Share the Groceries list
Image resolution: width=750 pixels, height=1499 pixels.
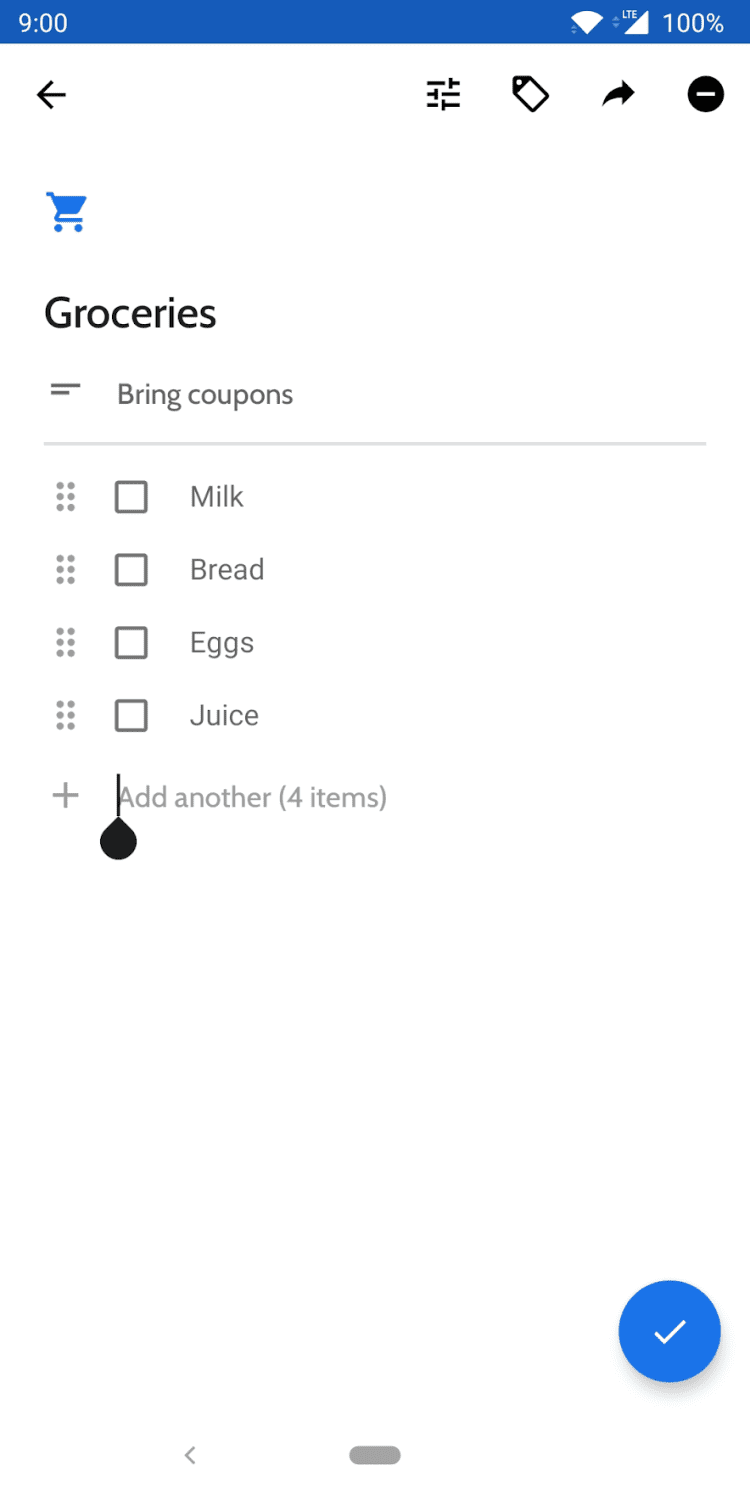[x=618, y=95]
